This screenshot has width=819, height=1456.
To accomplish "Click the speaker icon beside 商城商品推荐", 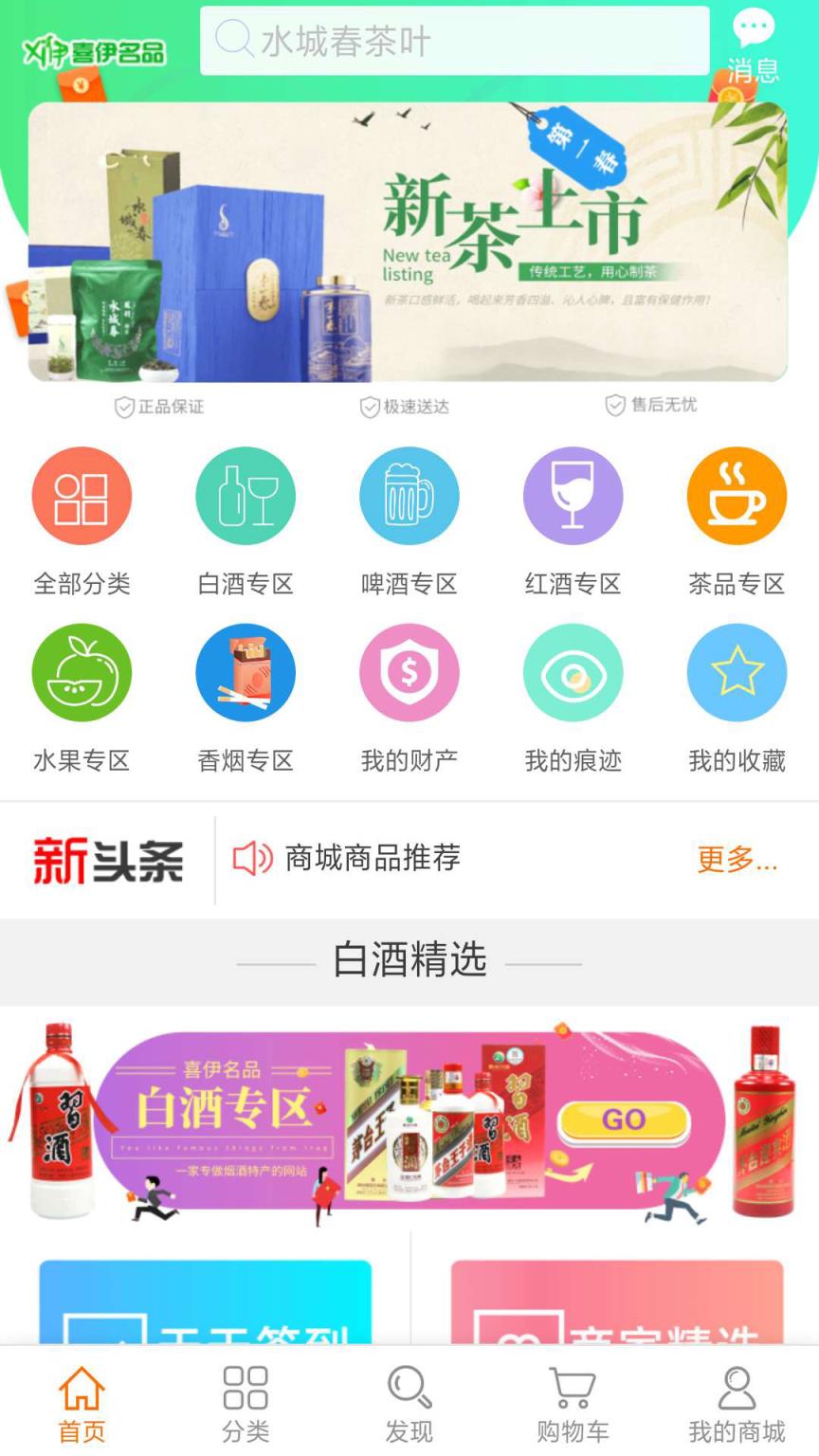I will [250, 859].
